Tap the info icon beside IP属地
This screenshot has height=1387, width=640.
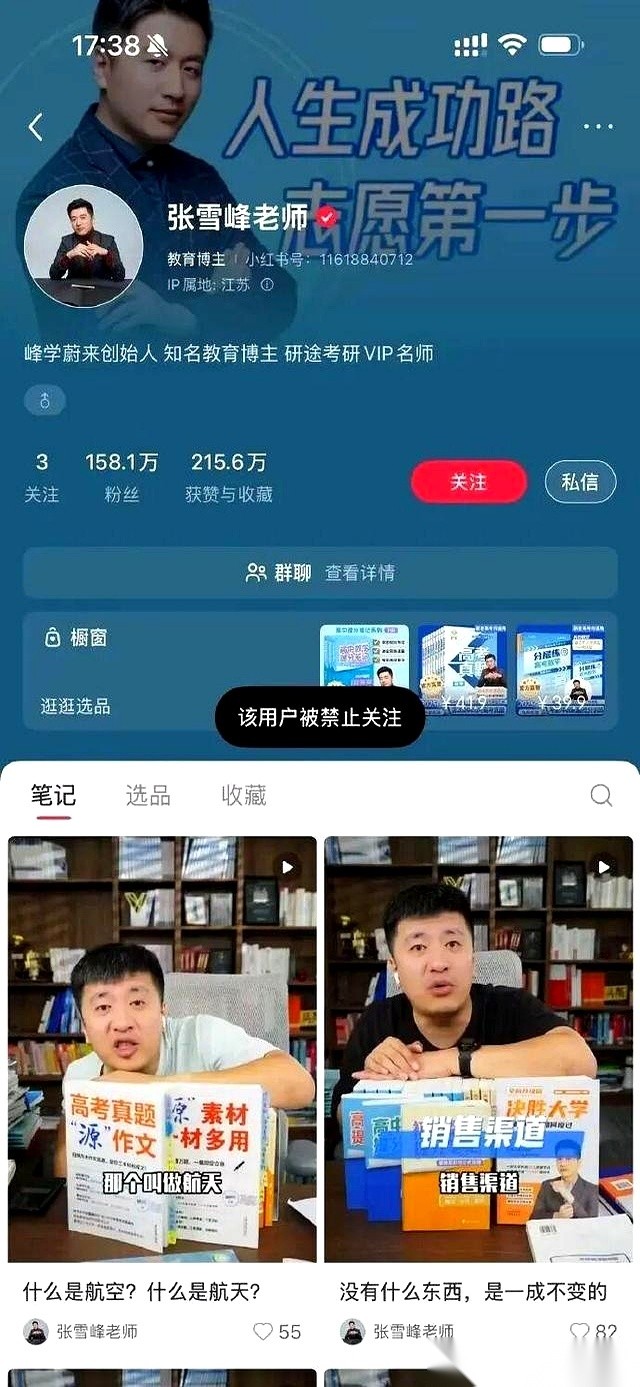(267, 284)
